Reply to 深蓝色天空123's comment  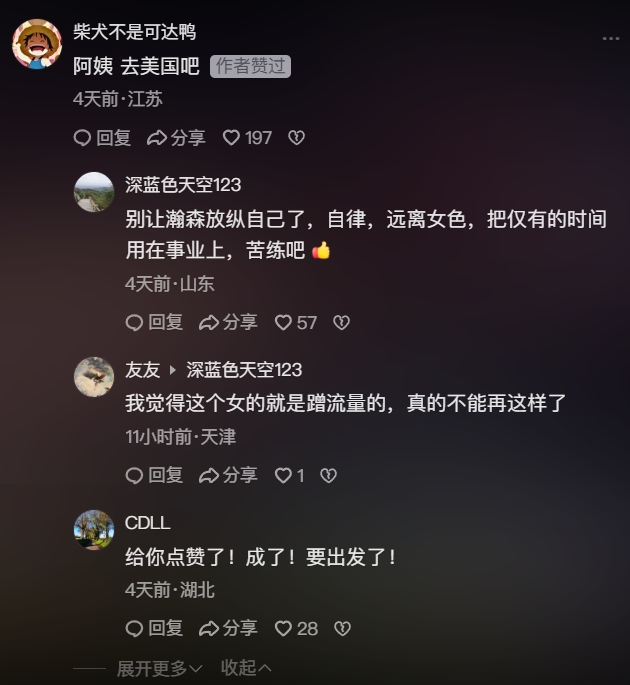pyautogui.click(x=154, y=322)
